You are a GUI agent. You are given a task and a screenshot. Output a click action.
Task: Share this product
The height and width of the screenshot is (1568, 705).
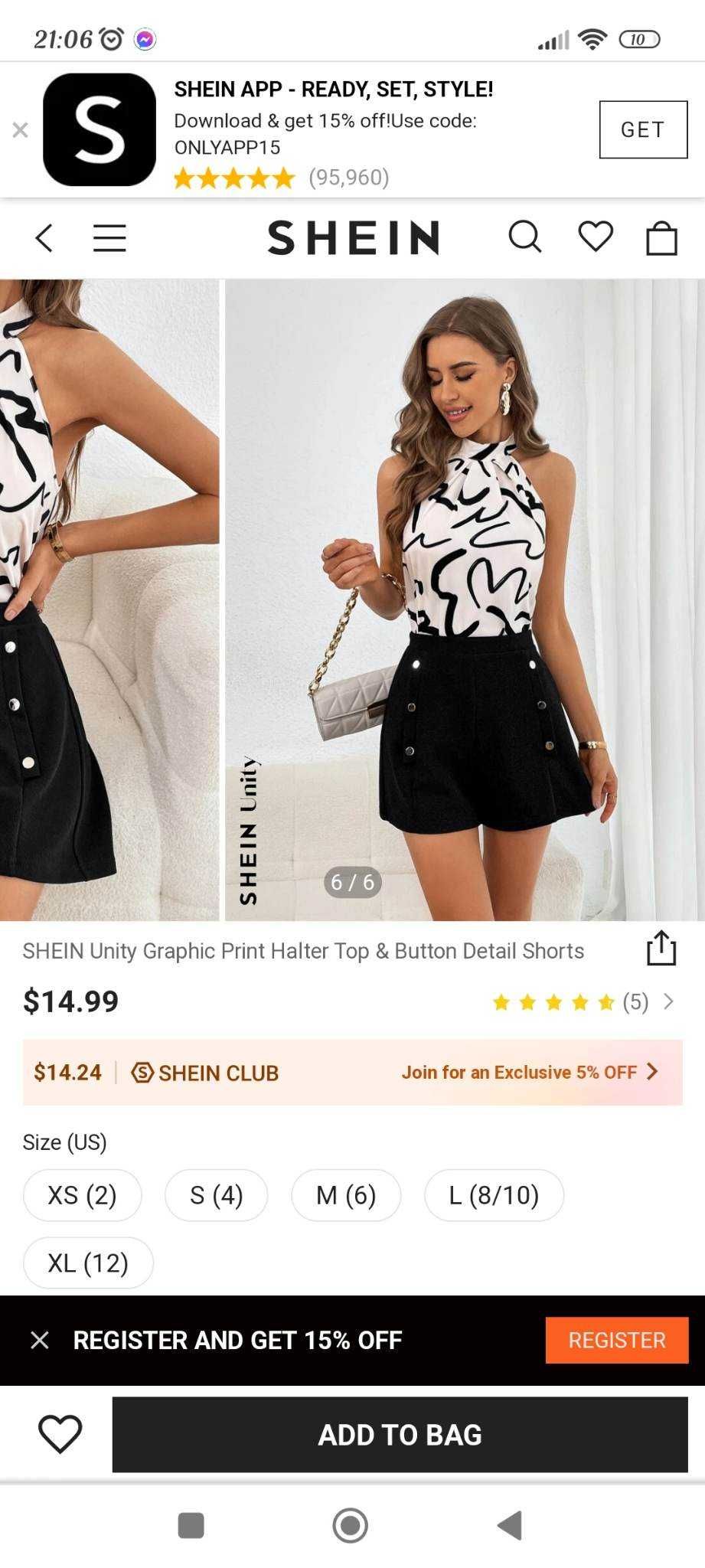(661, 949)
